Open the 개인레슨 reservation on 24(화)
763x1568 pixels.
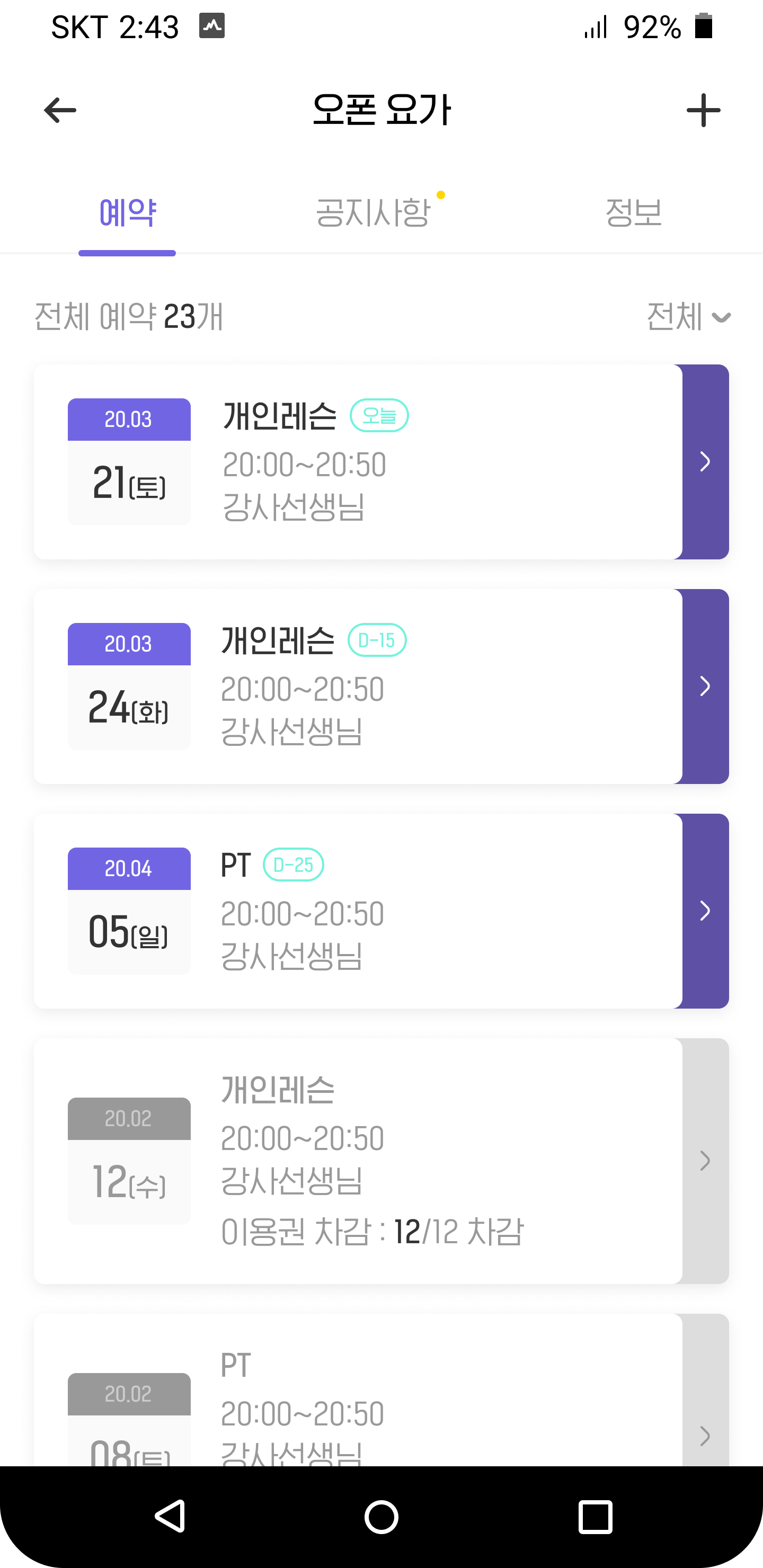[x=381, y=686]
